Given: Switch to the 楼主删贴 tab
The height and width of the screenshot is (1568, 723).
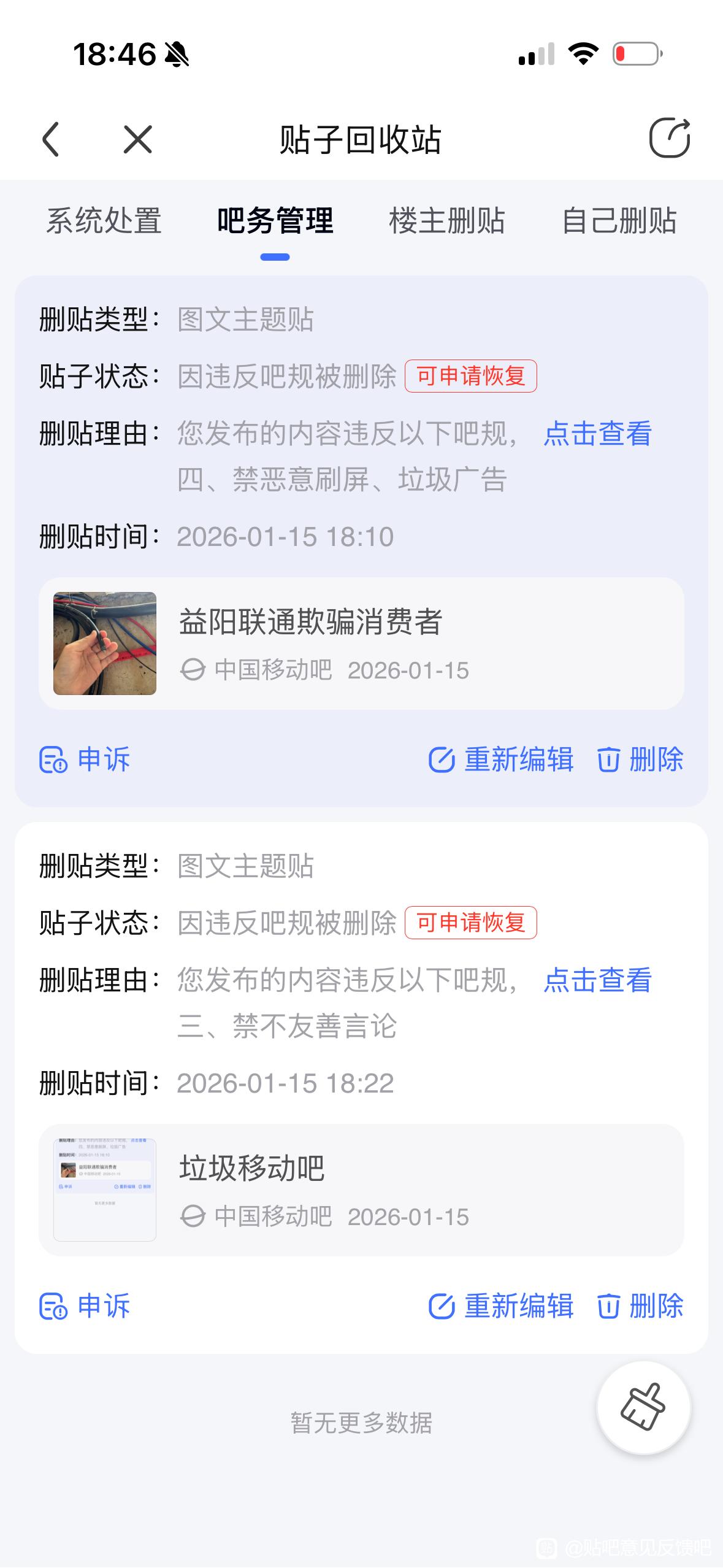Looking at the screenshot, I should 446,221.
